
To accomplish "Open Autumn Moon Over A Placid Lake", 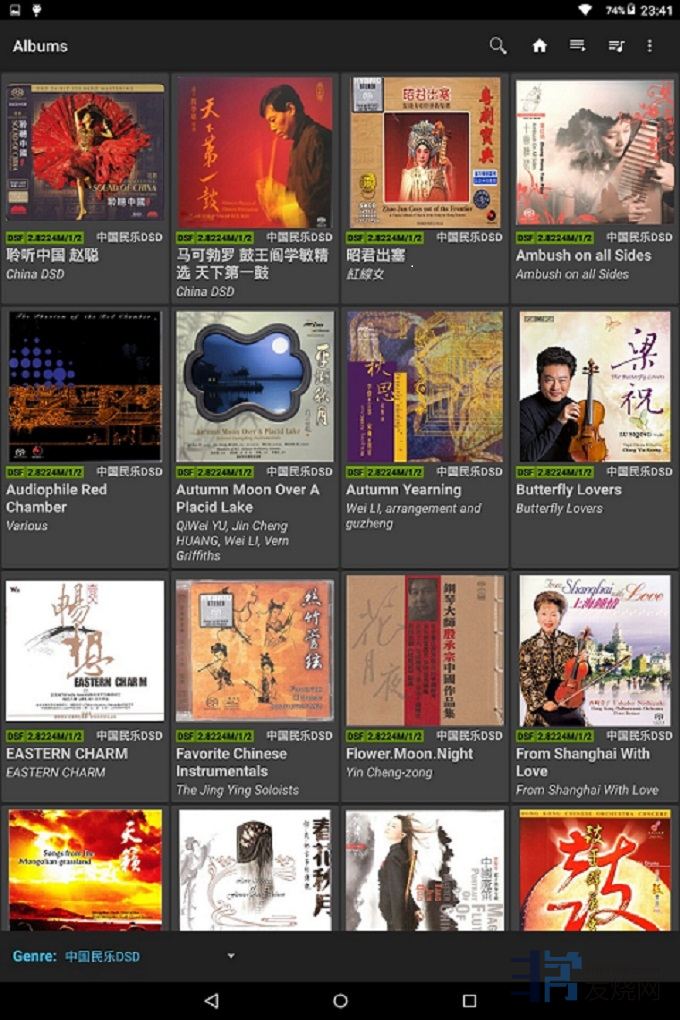I will pos(254,386).
